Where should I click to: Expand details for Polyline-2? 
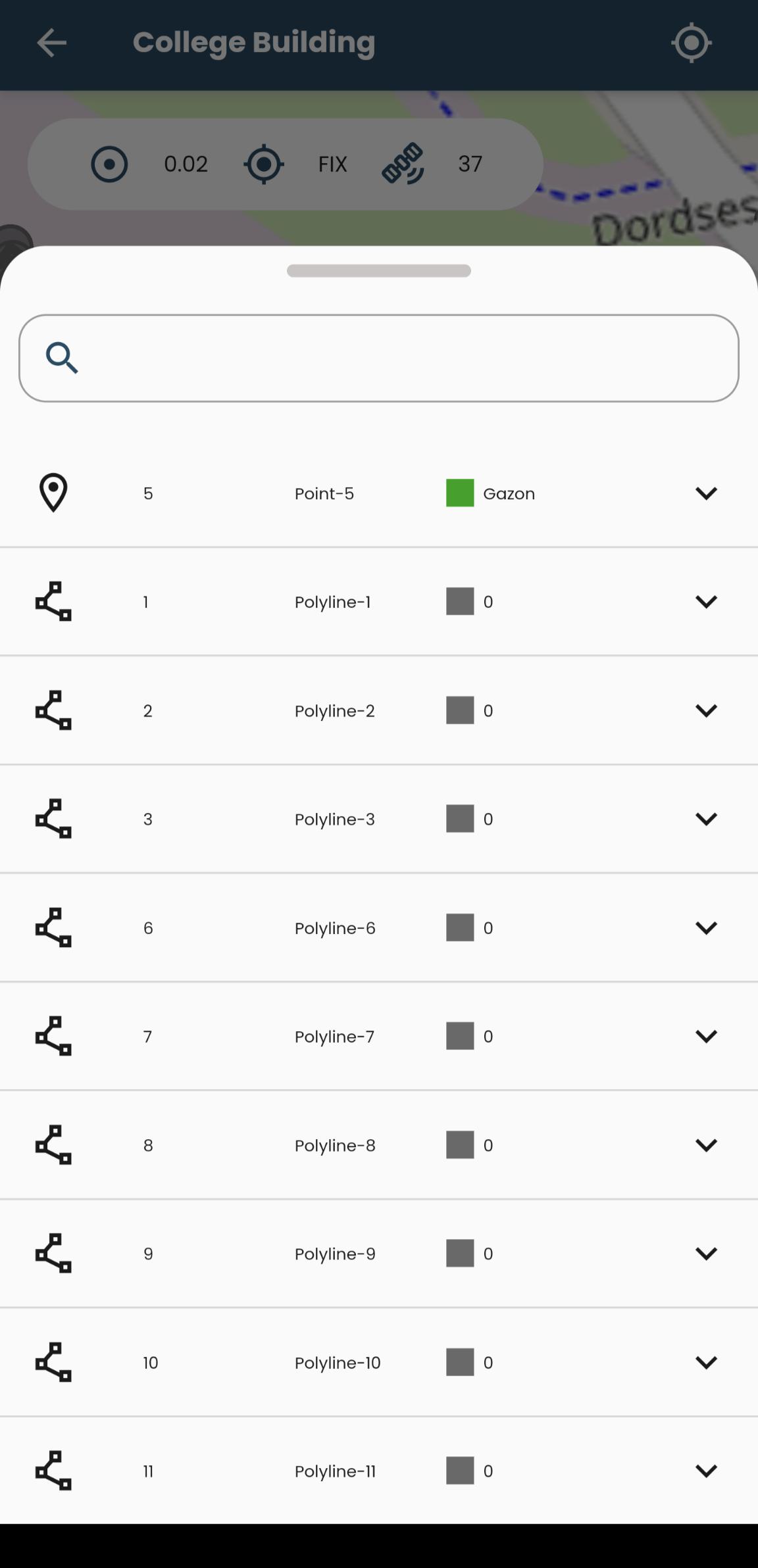[706, 710]
